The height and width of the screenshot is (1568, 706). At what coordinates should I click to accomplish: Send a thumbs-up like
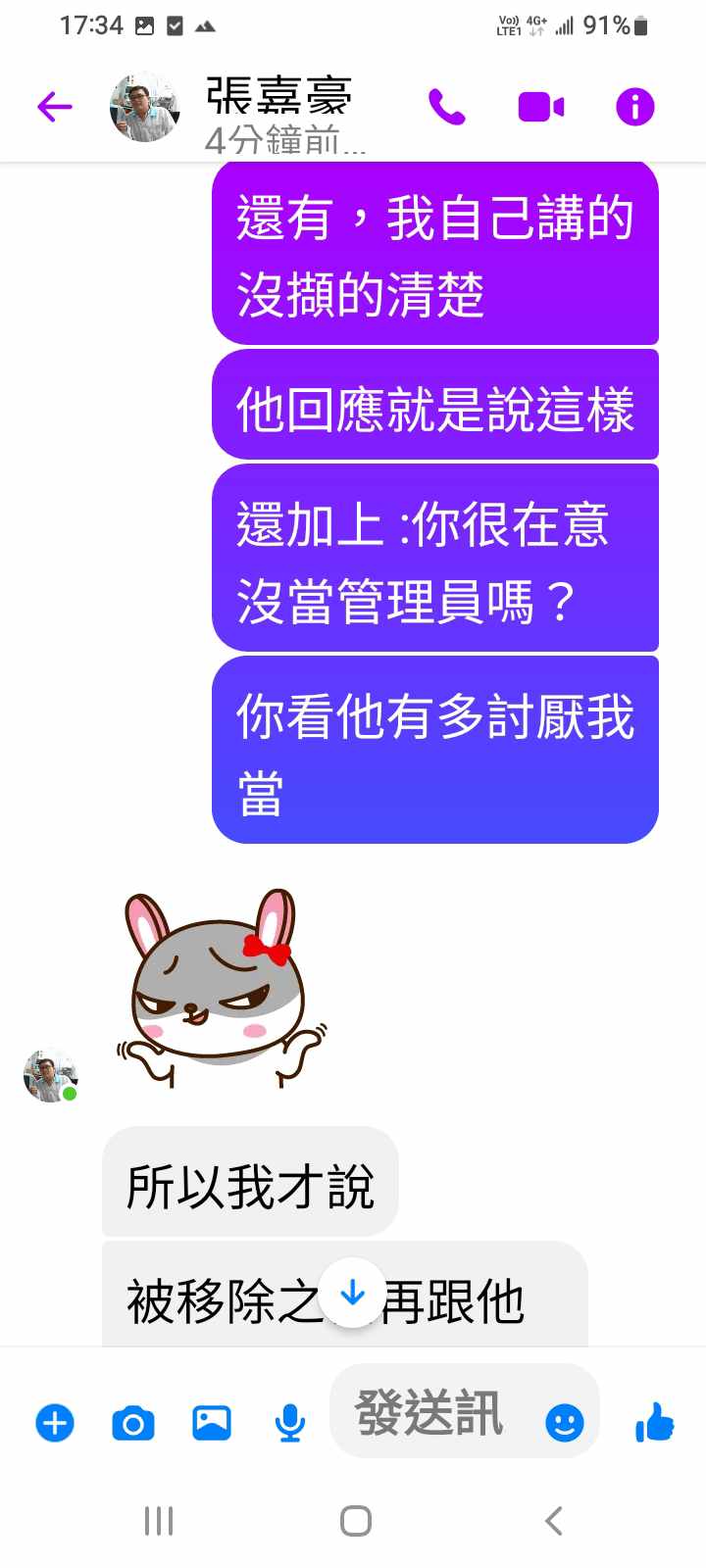tap(654, 1421)
